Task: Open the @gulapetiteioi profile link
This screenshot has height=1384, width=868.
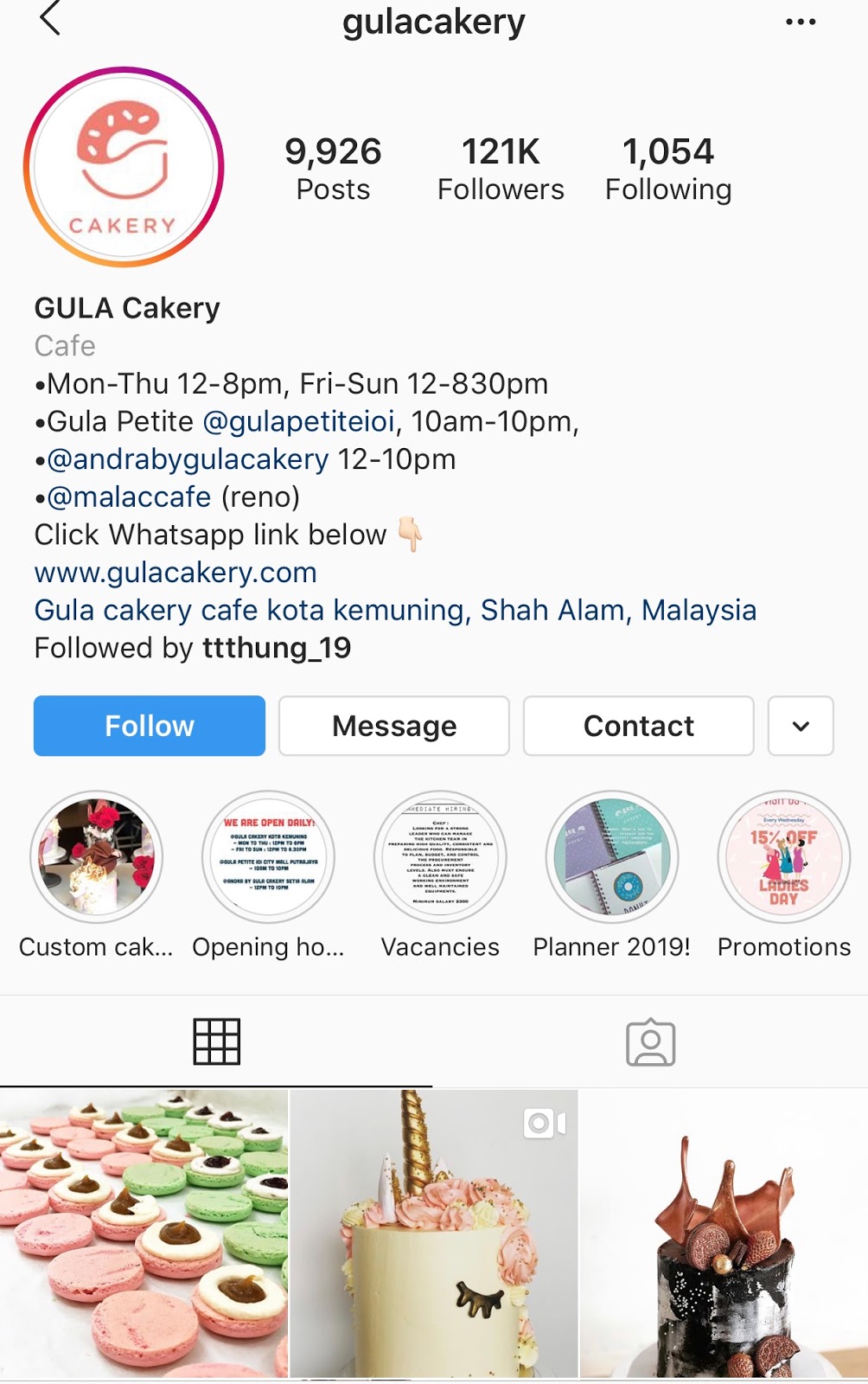Action: (298, 421)
